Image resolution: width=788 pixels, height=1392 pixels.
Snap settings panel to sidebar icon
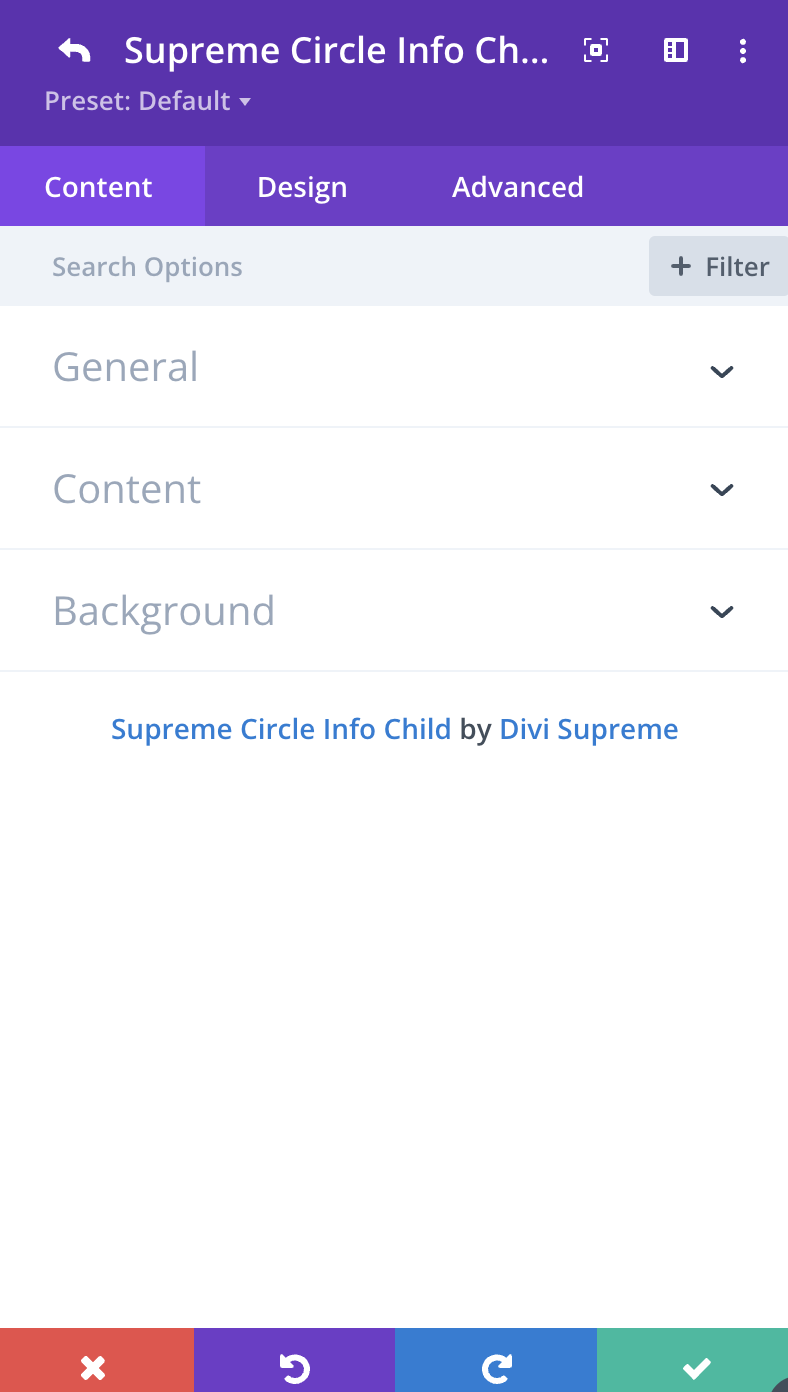point(676,50)
